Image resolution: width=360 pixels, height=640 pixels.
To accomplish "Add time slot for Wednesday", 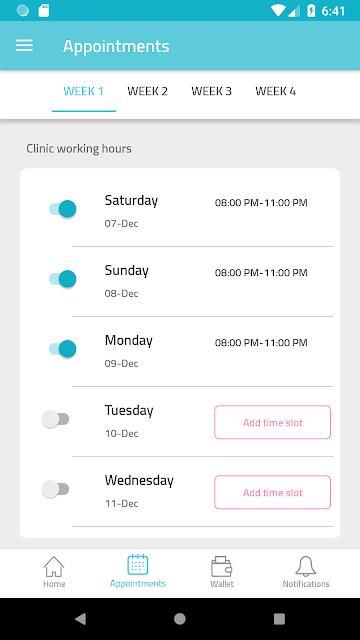I will pos(273,492).
